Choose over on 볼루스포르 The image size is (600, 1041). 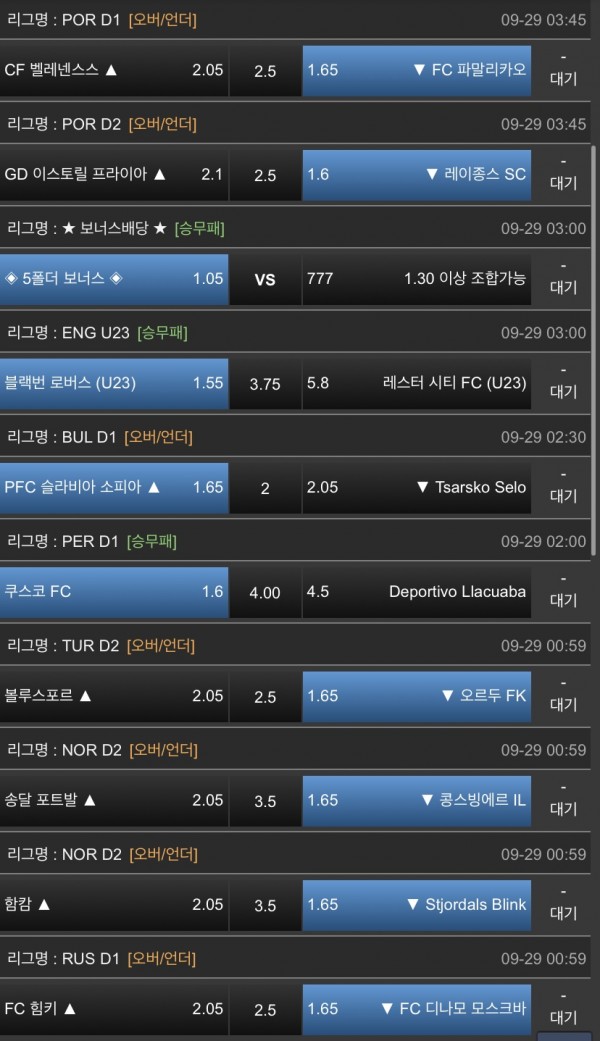tap(114, 696)
